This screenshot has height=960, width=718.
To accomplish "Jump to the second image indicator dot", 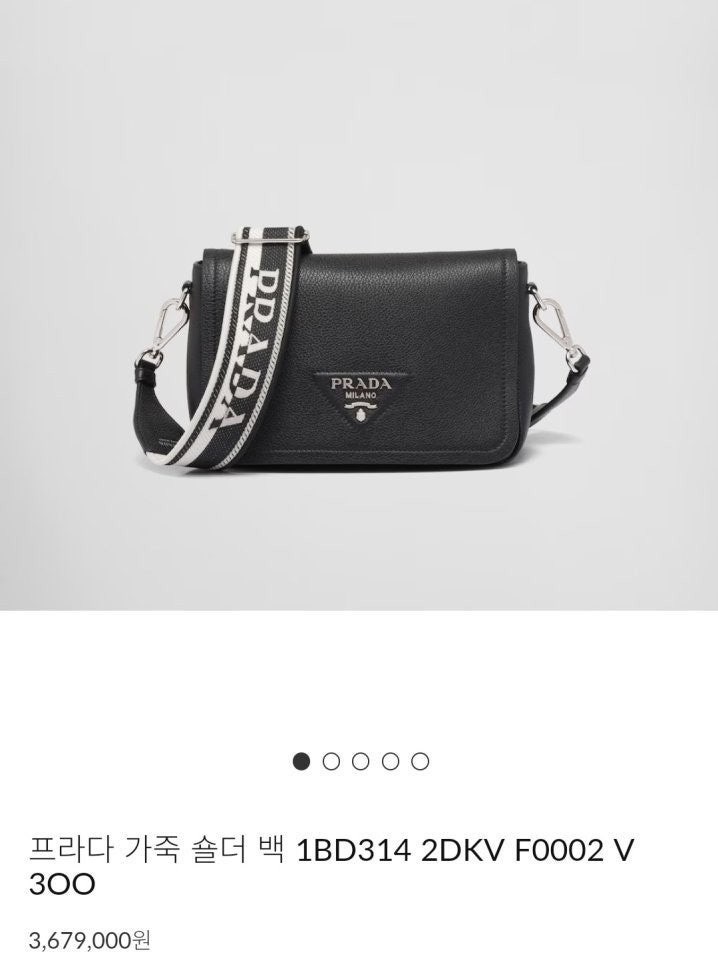I will tap(332, 762).
